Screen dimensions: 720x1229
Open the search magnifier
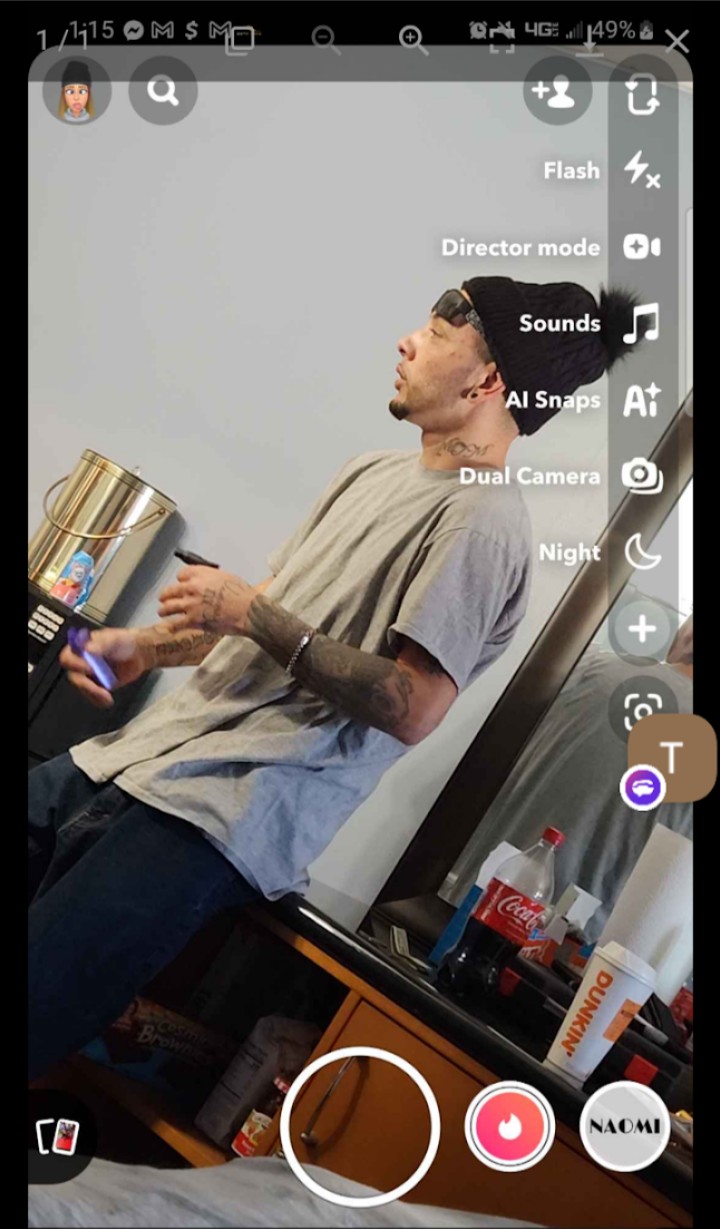[x=163, y=91]
